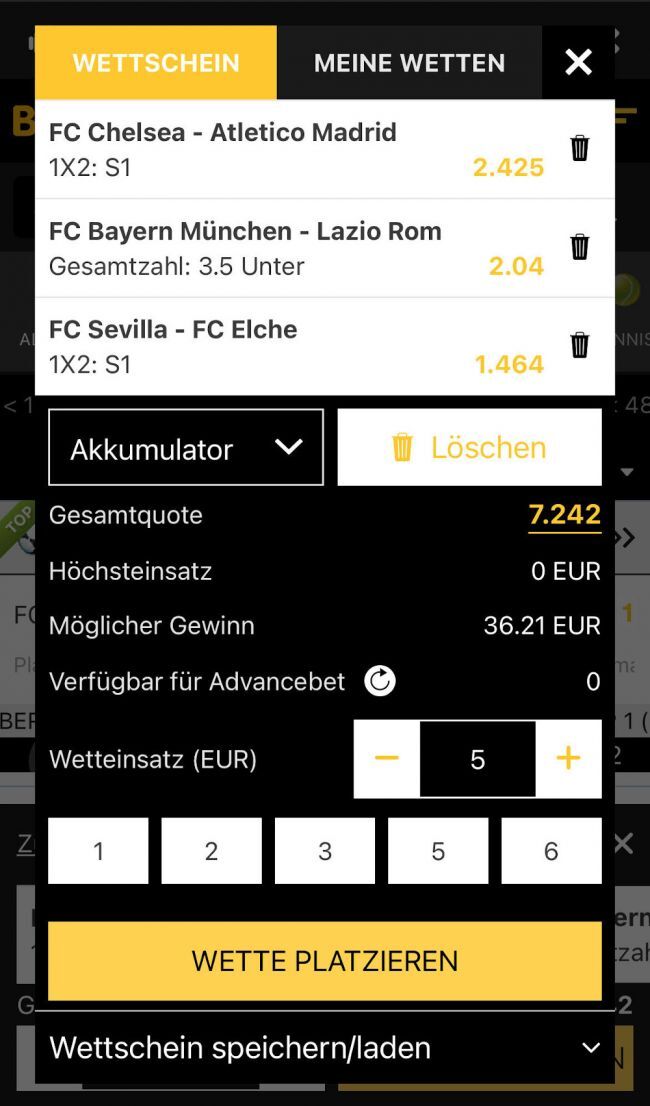650x1106 pixels.
Task: Open the Gesamtquote 7.242 link
Action: [564, 515]
